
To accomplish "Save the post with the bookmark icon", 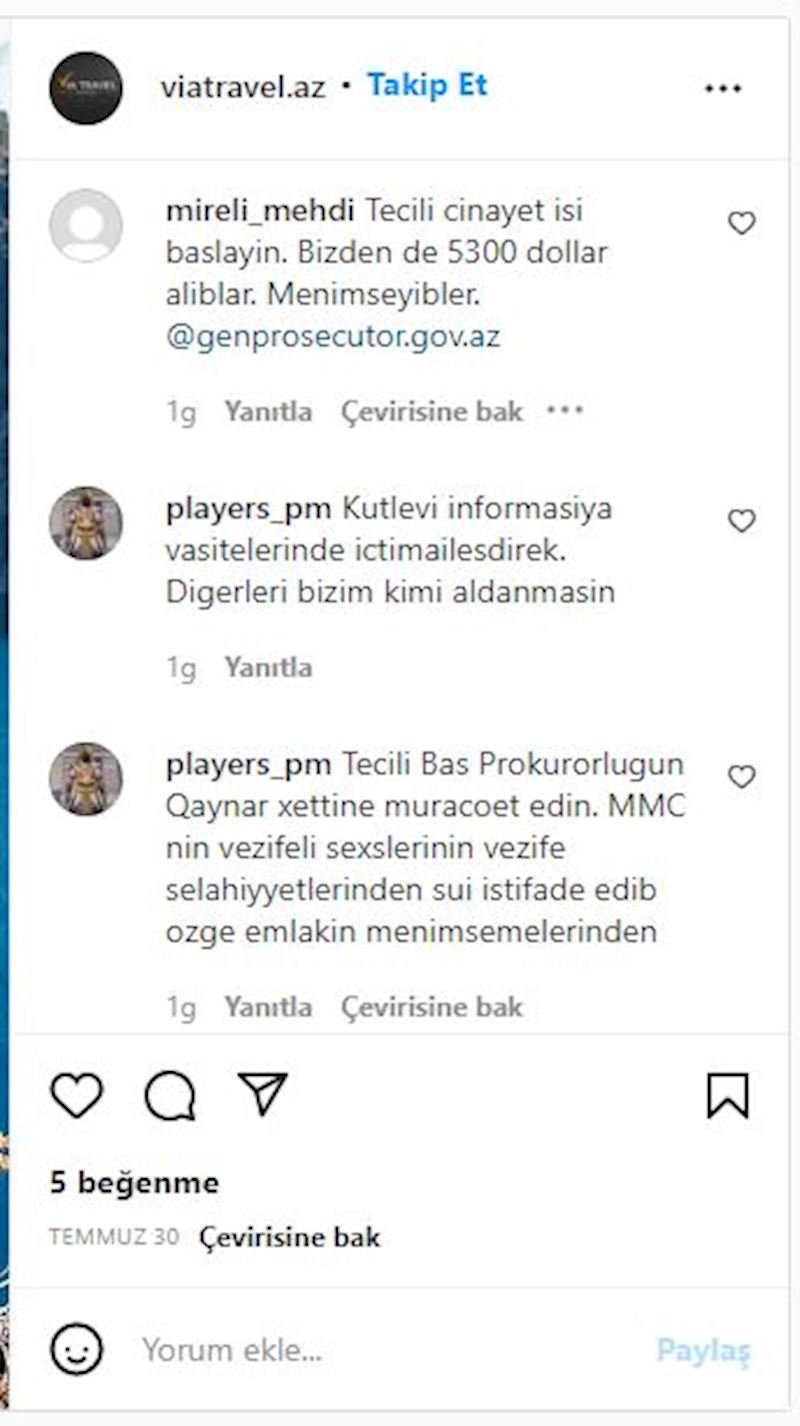I will 727,1095.
